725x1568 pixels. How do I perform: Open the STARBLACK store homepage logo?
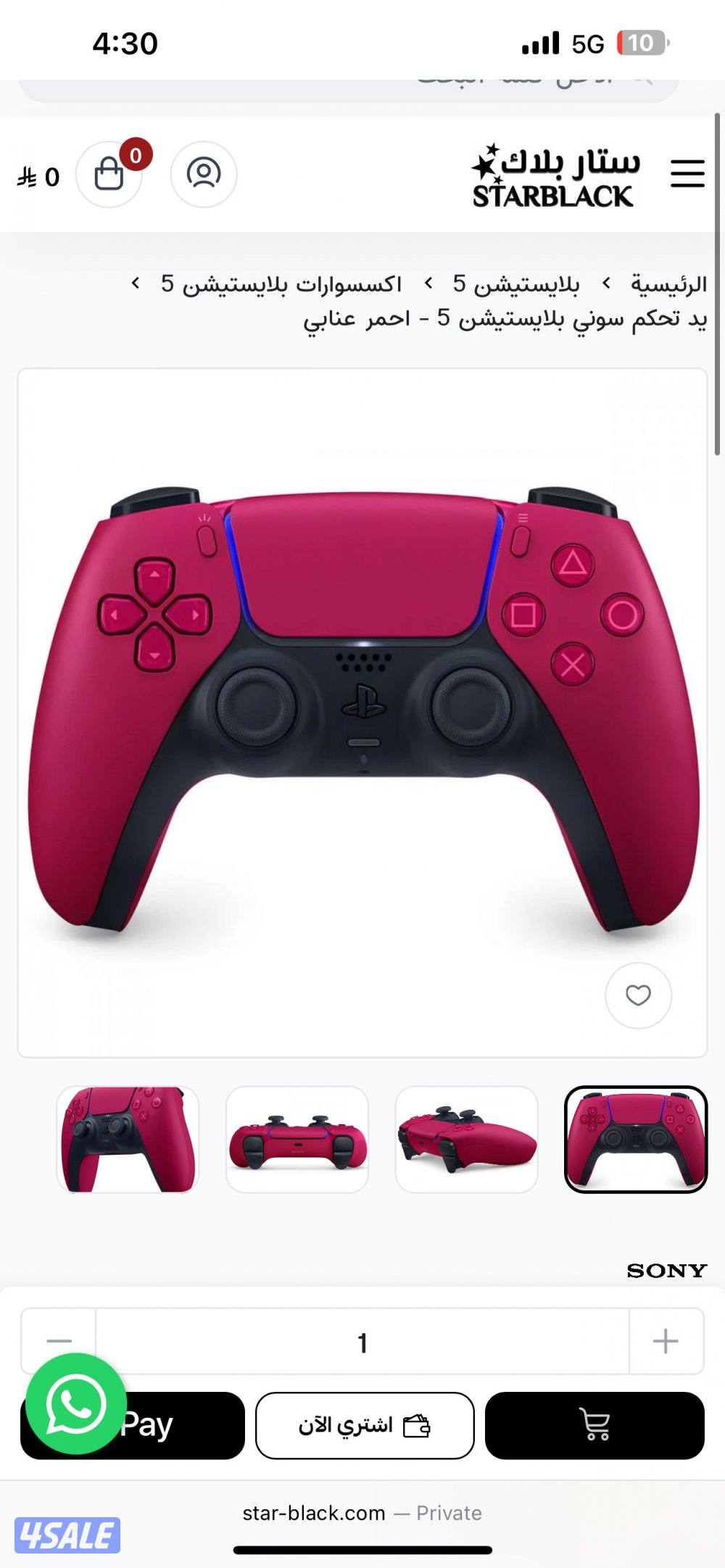555,175
